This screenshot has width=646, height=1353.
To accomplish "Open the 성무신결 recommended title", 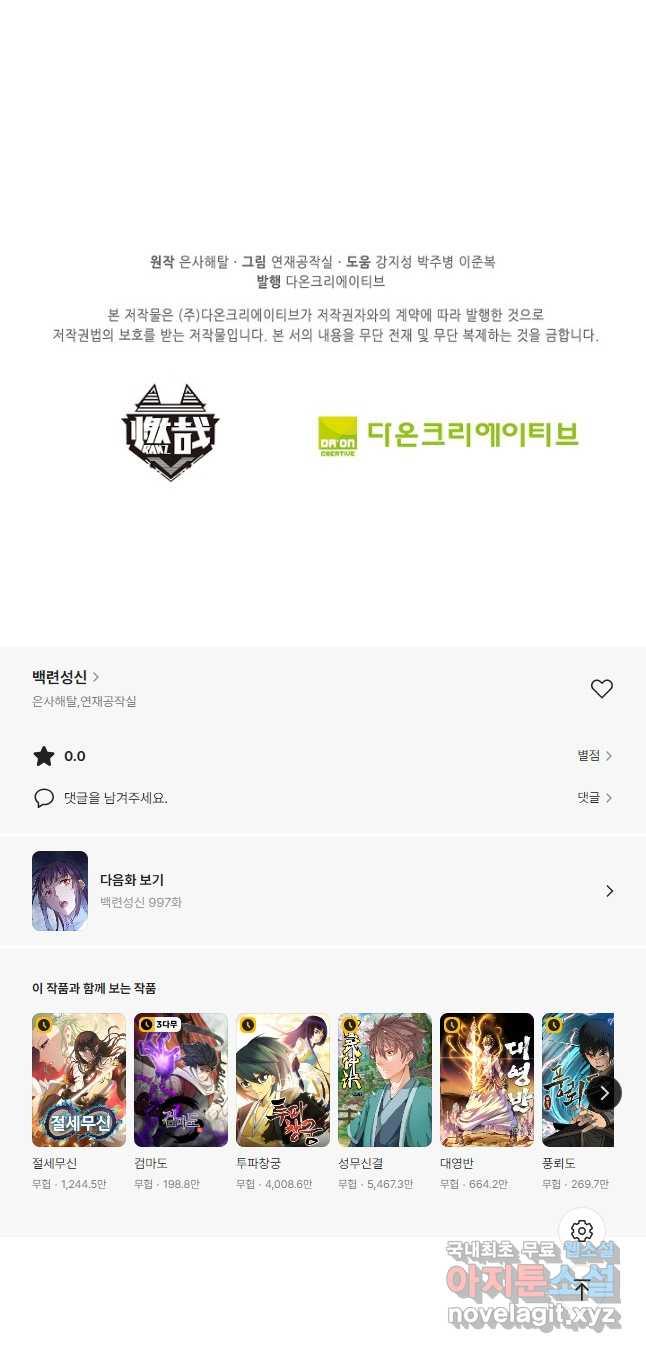I will tap(385, 1080).
